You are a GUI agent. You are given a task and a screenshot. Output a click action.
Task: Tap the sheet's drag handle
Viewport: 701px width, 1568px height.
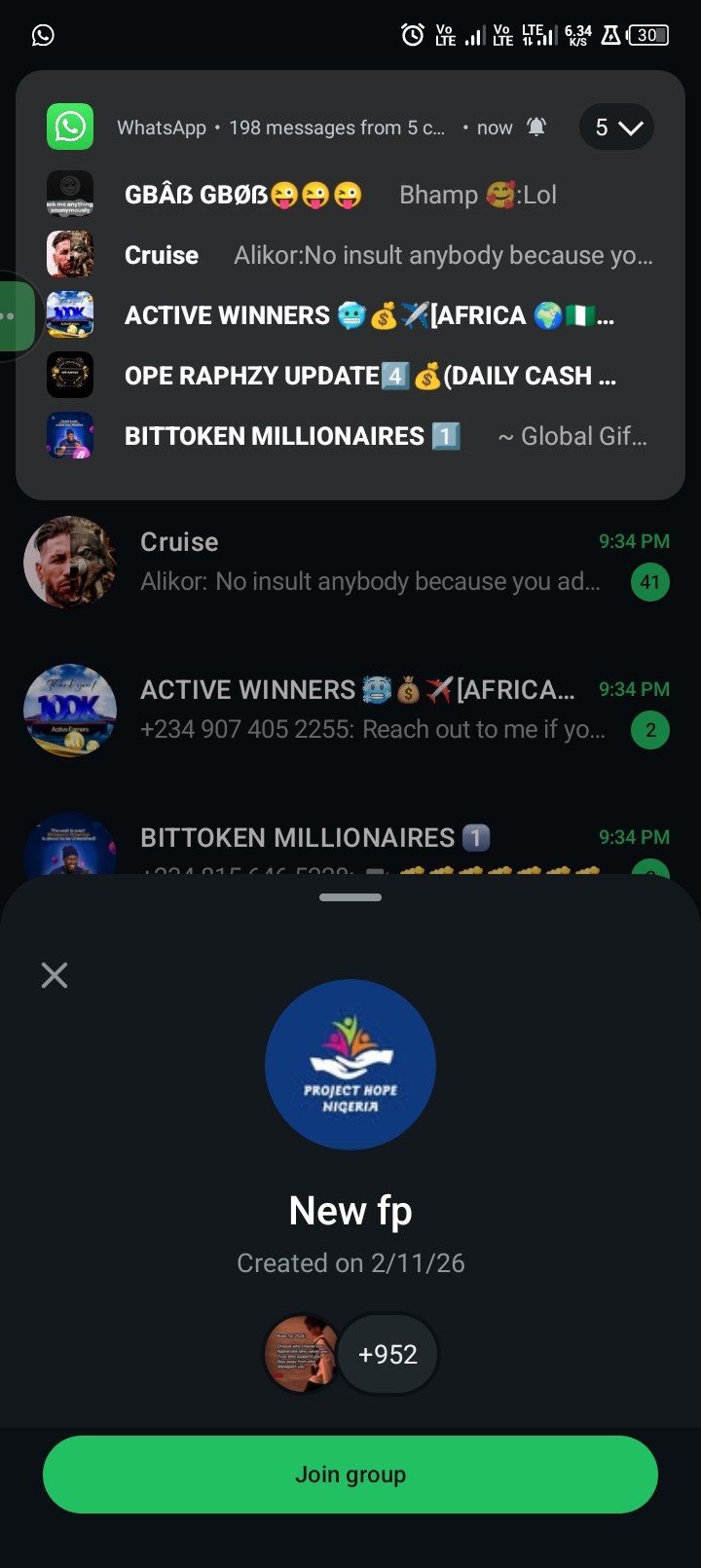[x=350, y=897]
